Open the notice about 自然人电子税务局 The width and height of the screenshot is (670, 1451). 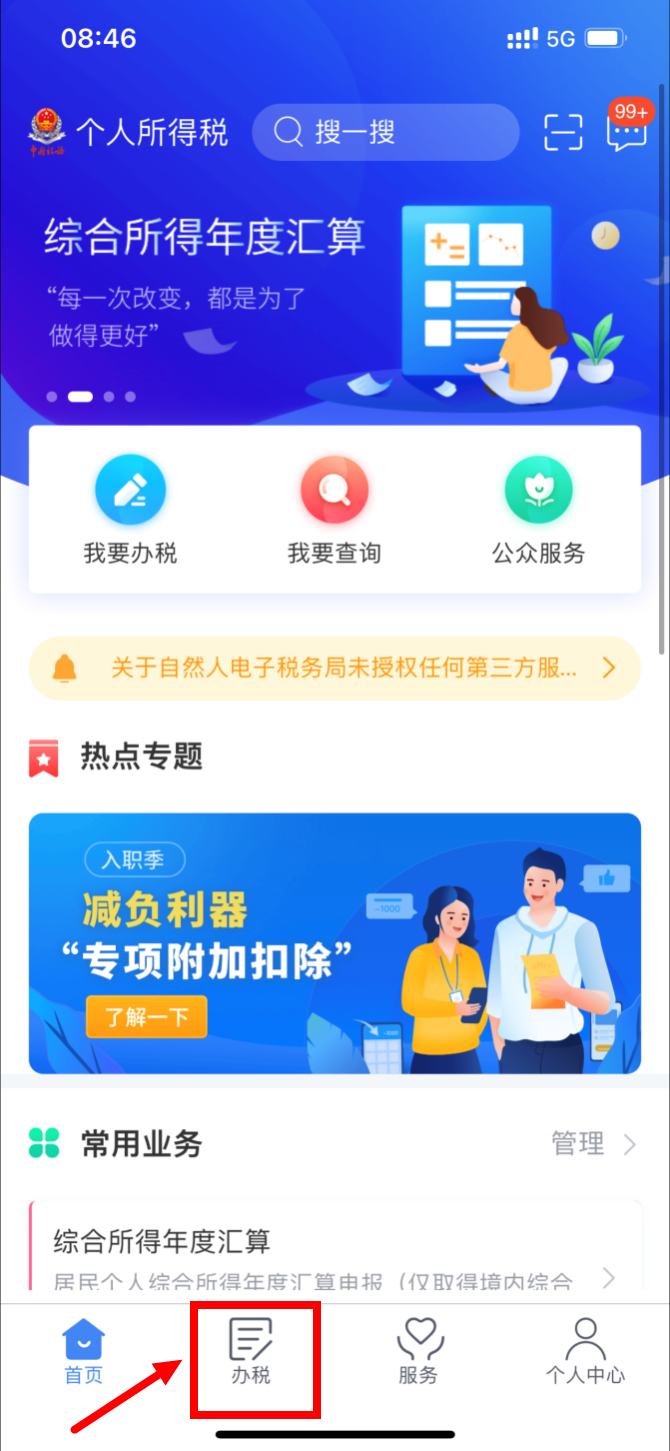(x=334, y=667)
